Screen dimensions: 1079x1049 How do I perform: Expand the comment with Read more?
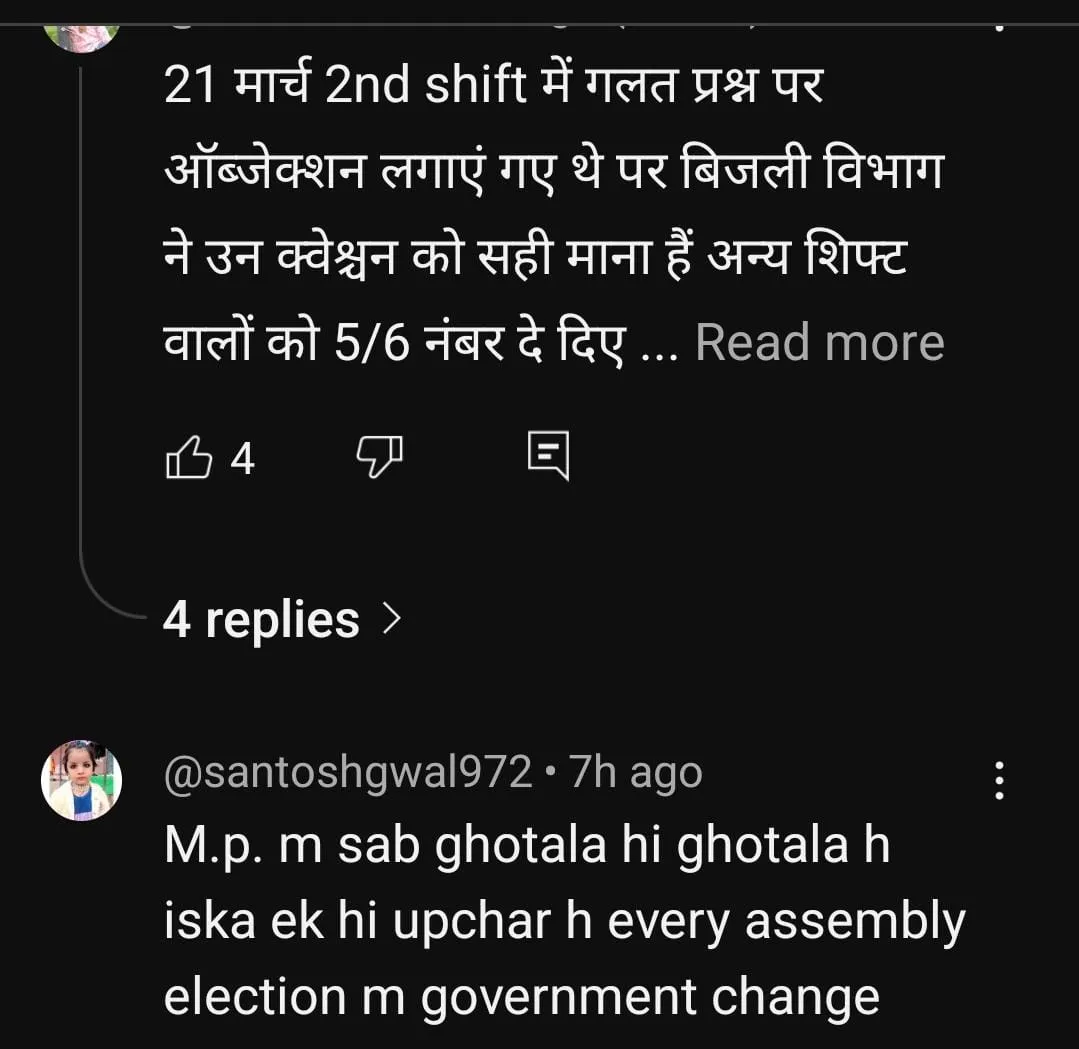point(819,343)
